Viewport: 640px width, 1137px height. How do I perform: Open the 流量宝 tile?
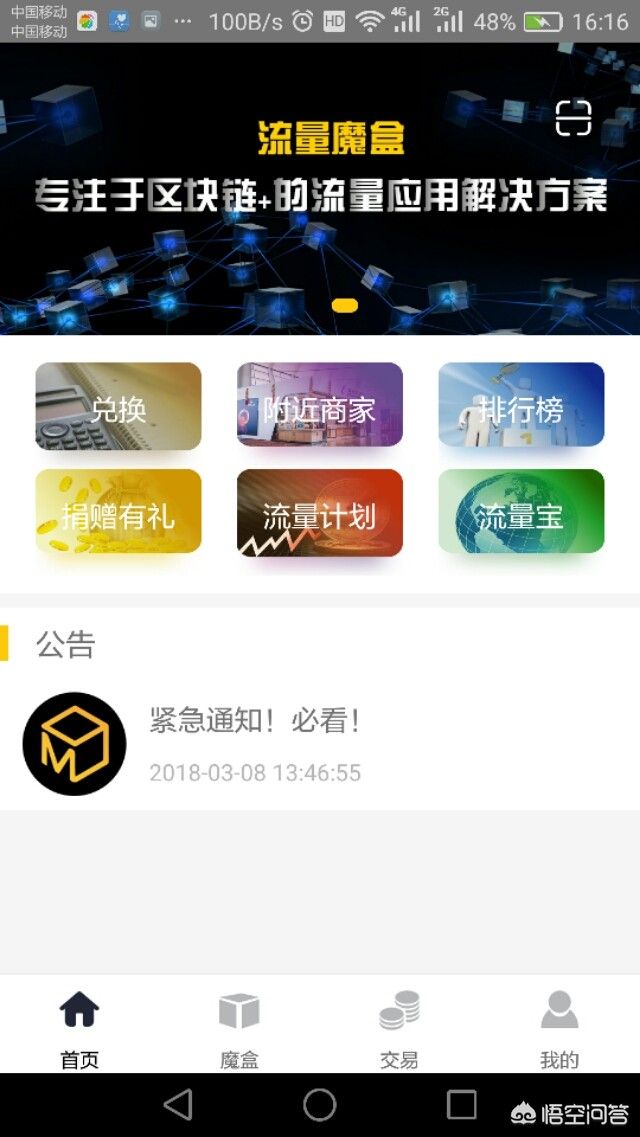(x=521, y=512)
